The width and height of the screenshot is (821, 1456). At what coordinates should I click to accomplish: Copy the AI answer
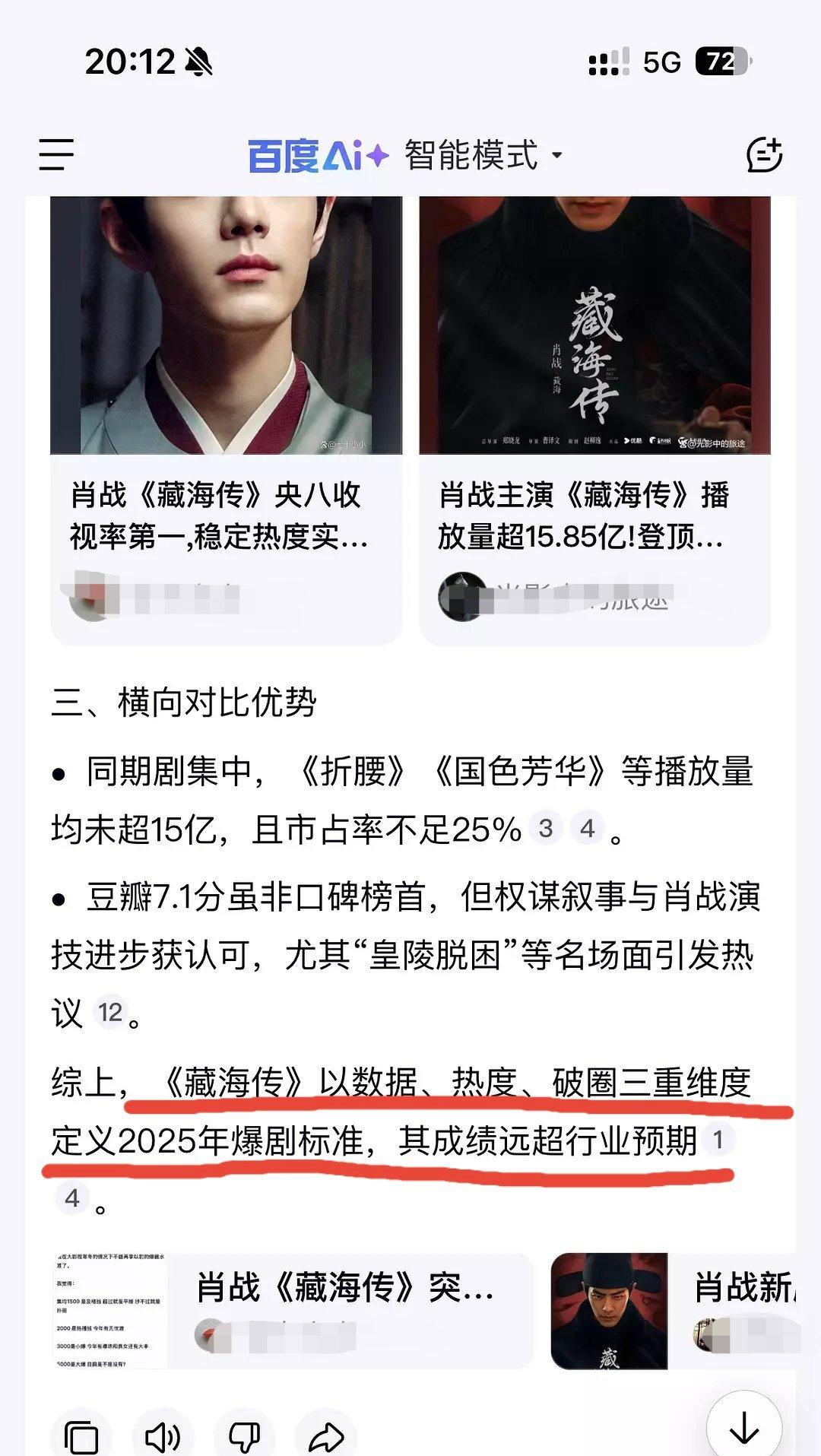pos(81,1436)
